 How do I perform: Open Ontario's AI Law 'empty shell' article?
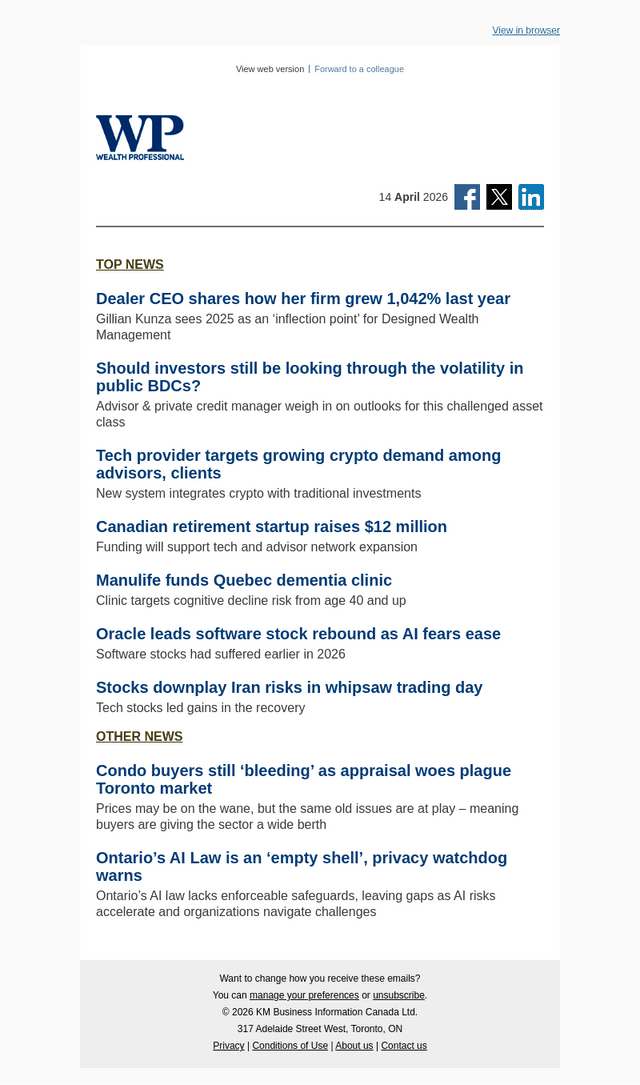tap(301, 867)
